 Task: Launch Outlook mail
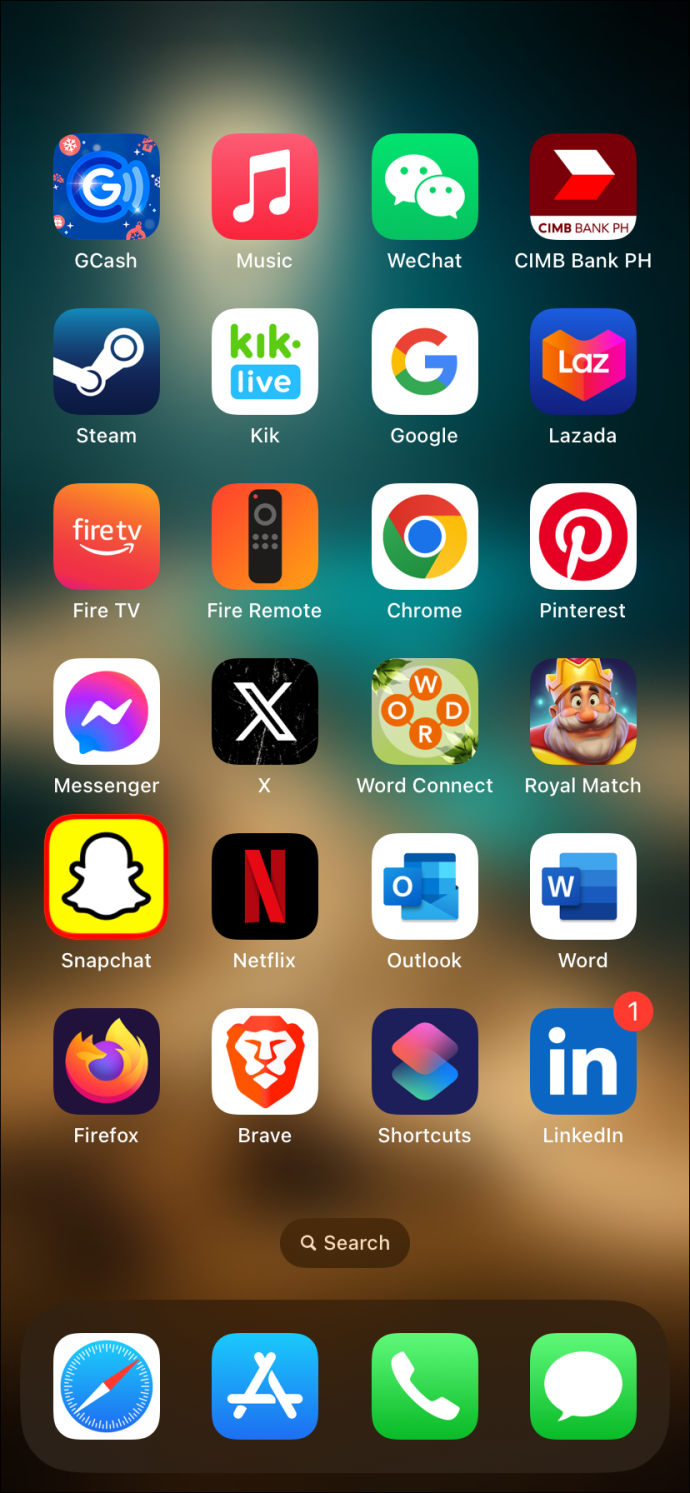(424, 886)
